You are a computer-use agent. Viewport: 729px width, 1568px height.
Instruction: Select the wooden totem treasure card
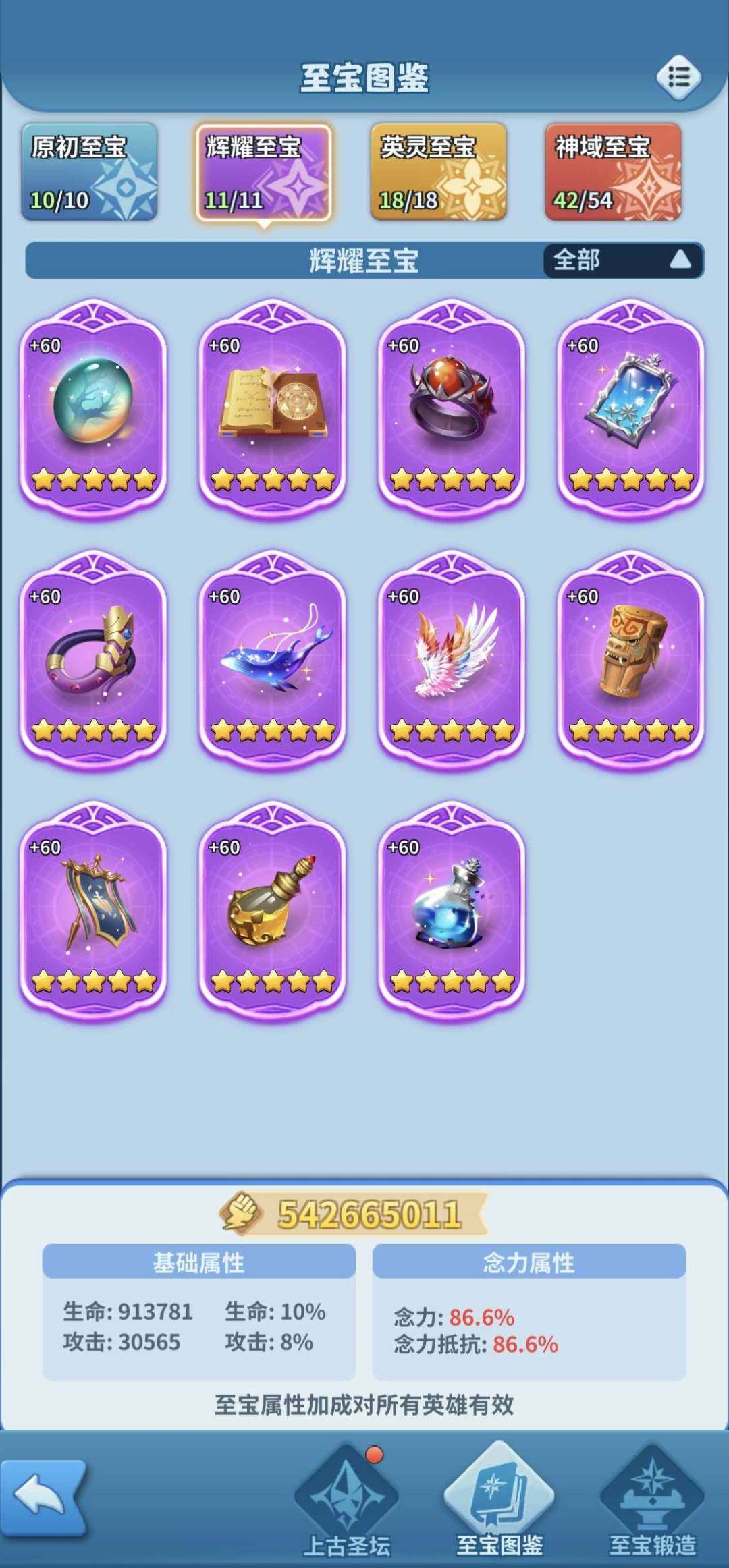click(631, 660)
